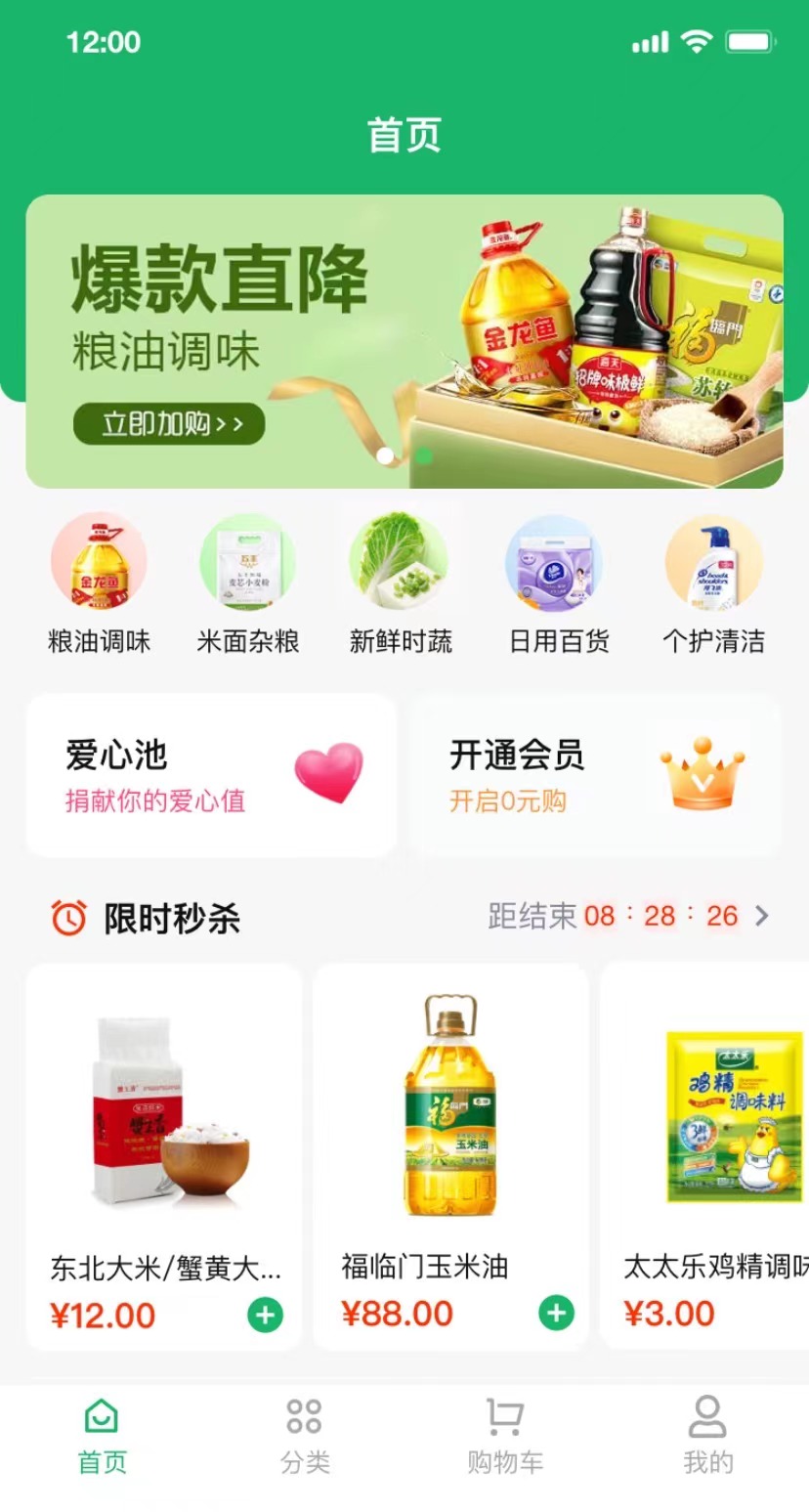Tap the 立即加购 button on the banner

coord(169,424)
